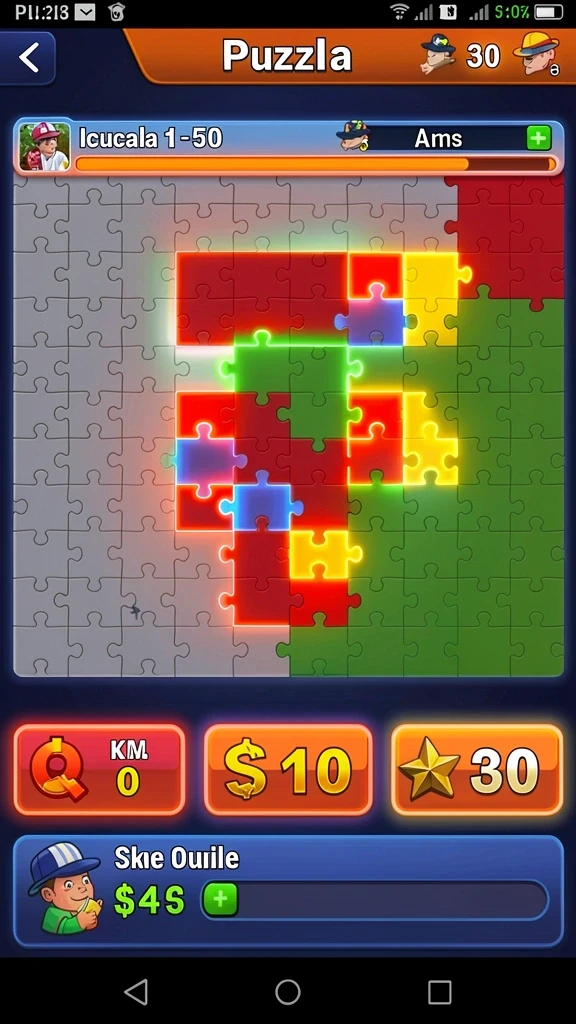Tap the gold star 30 button
The width and height of the screenshot is (576, 1024).
(477, 770)
